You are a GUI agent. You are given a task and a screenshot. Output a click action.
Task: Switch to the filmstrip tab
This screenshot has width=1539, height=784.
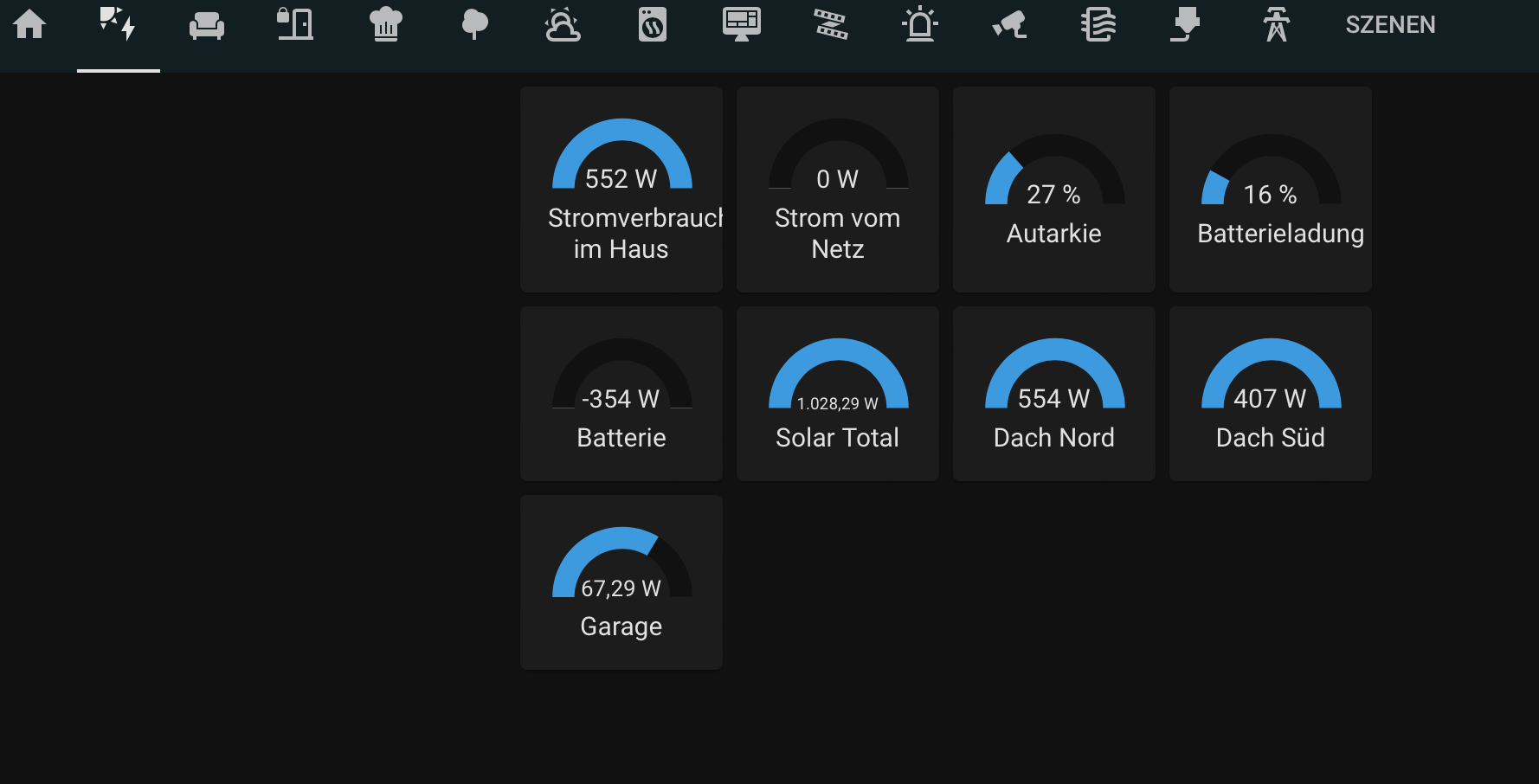pos(831,24)
